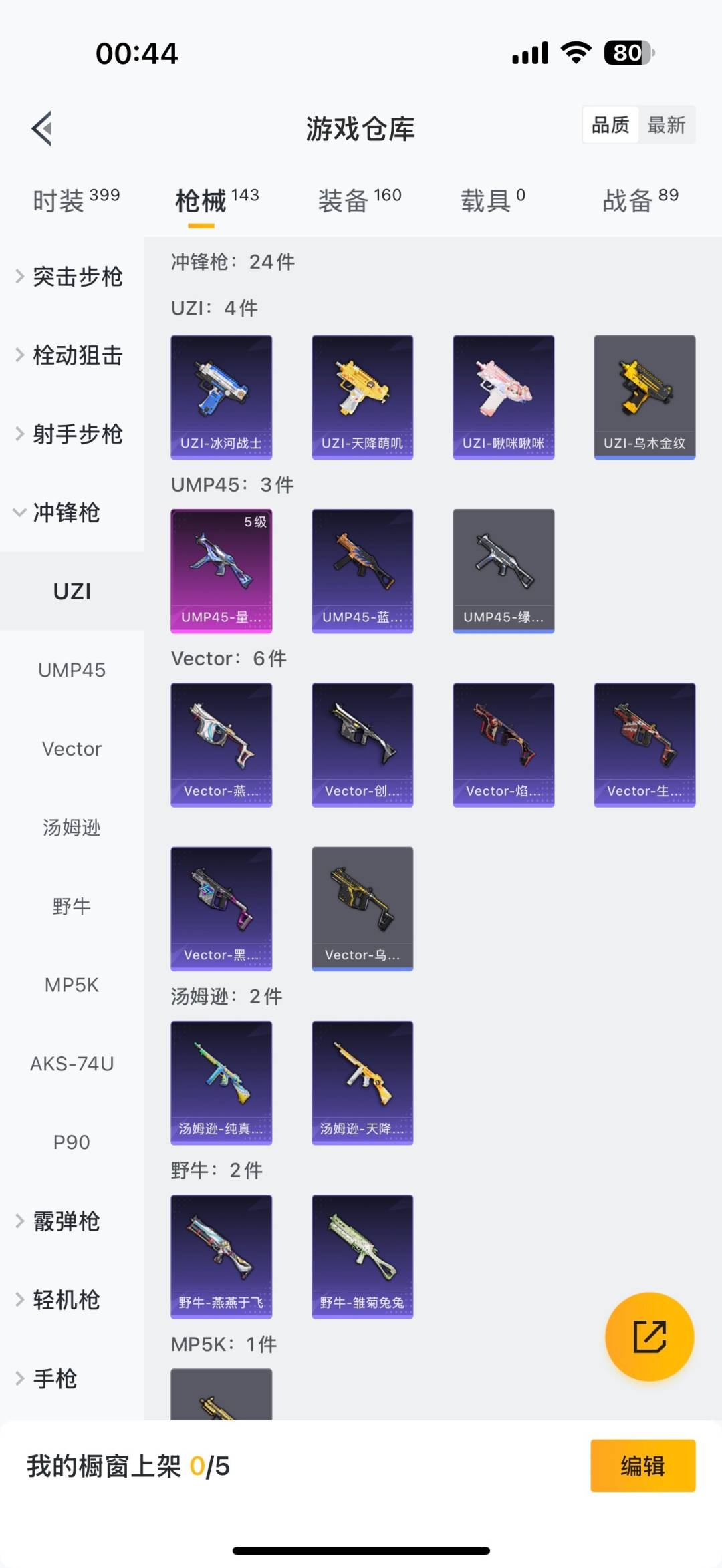
Task: View the UZI-乌木金纹 skin
Action: coord(644,397)
